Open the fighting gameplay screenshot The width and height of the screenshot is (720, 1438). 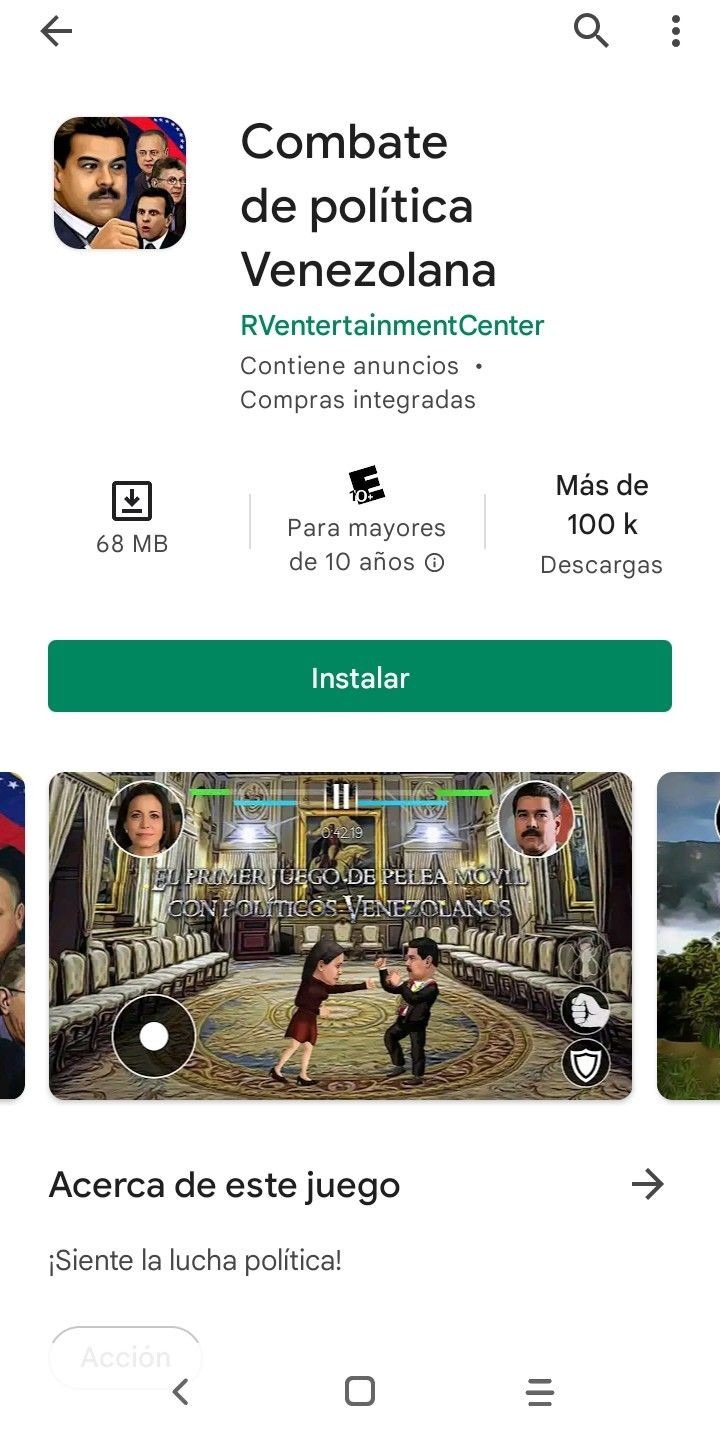point(340,936)
